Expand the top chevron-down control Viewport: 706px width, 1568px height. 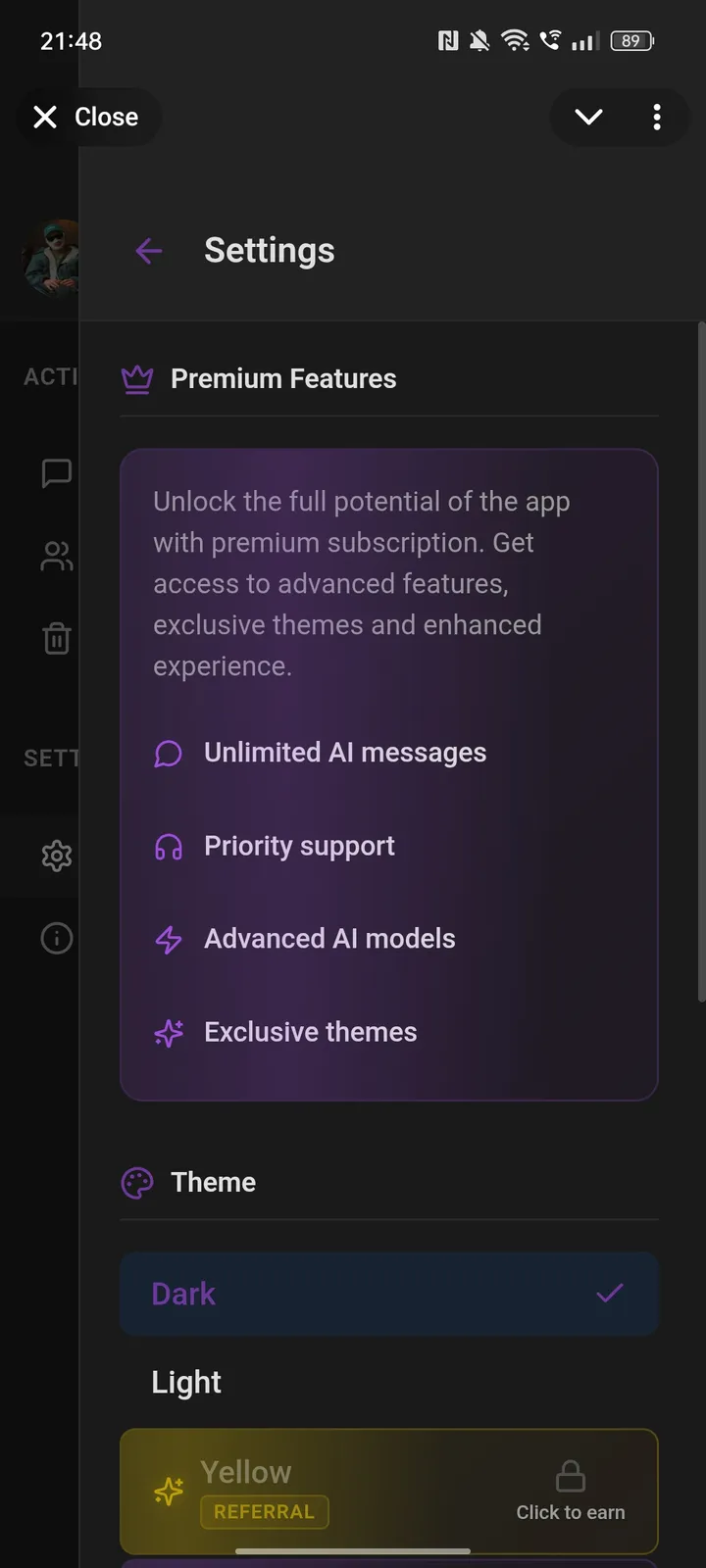pos(587,117)
